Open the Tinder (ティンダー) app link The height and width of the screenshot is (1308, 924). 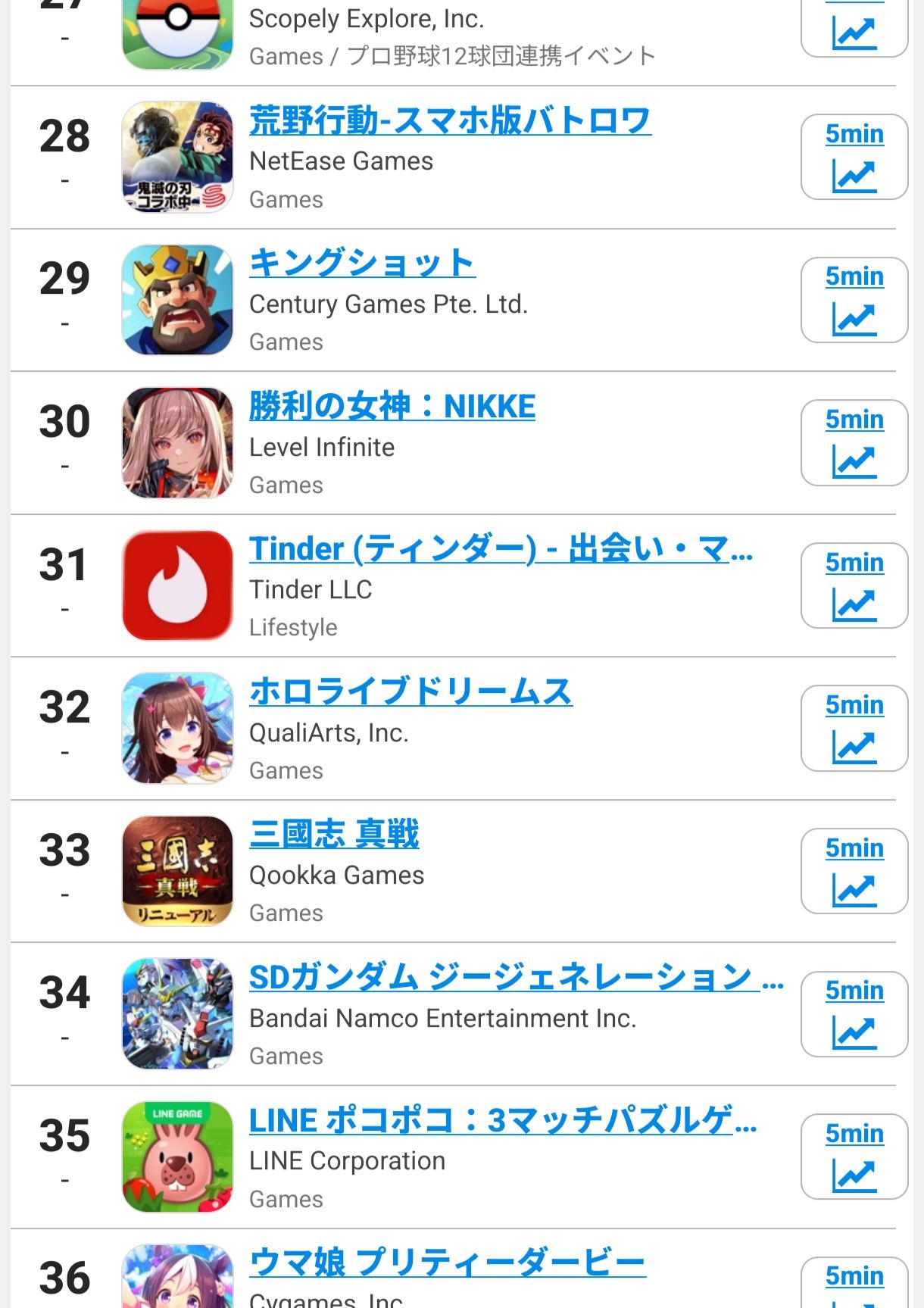501,548
